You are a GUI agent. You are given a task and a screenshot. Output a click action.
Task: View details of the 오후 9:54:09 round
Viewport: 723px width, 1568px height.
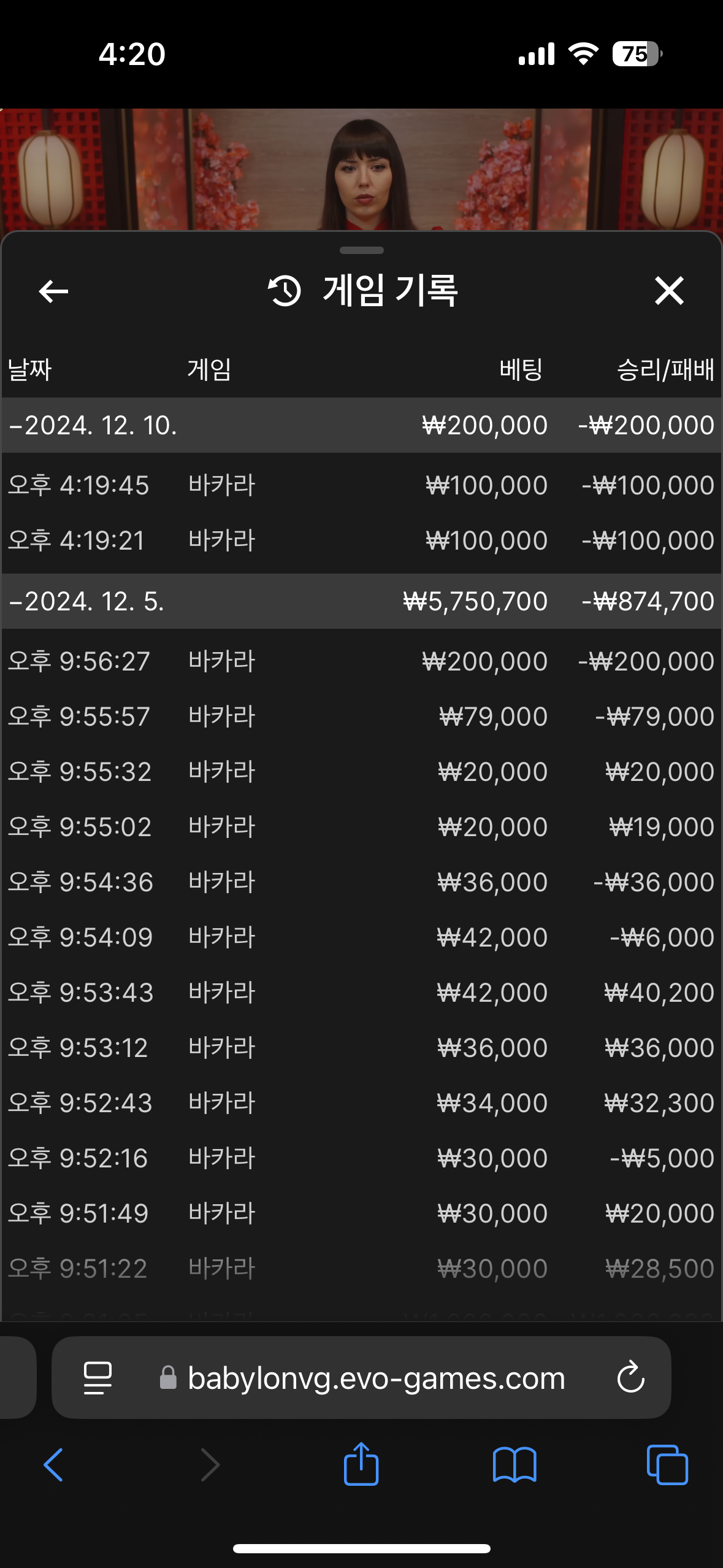click(x=361, y=937)
